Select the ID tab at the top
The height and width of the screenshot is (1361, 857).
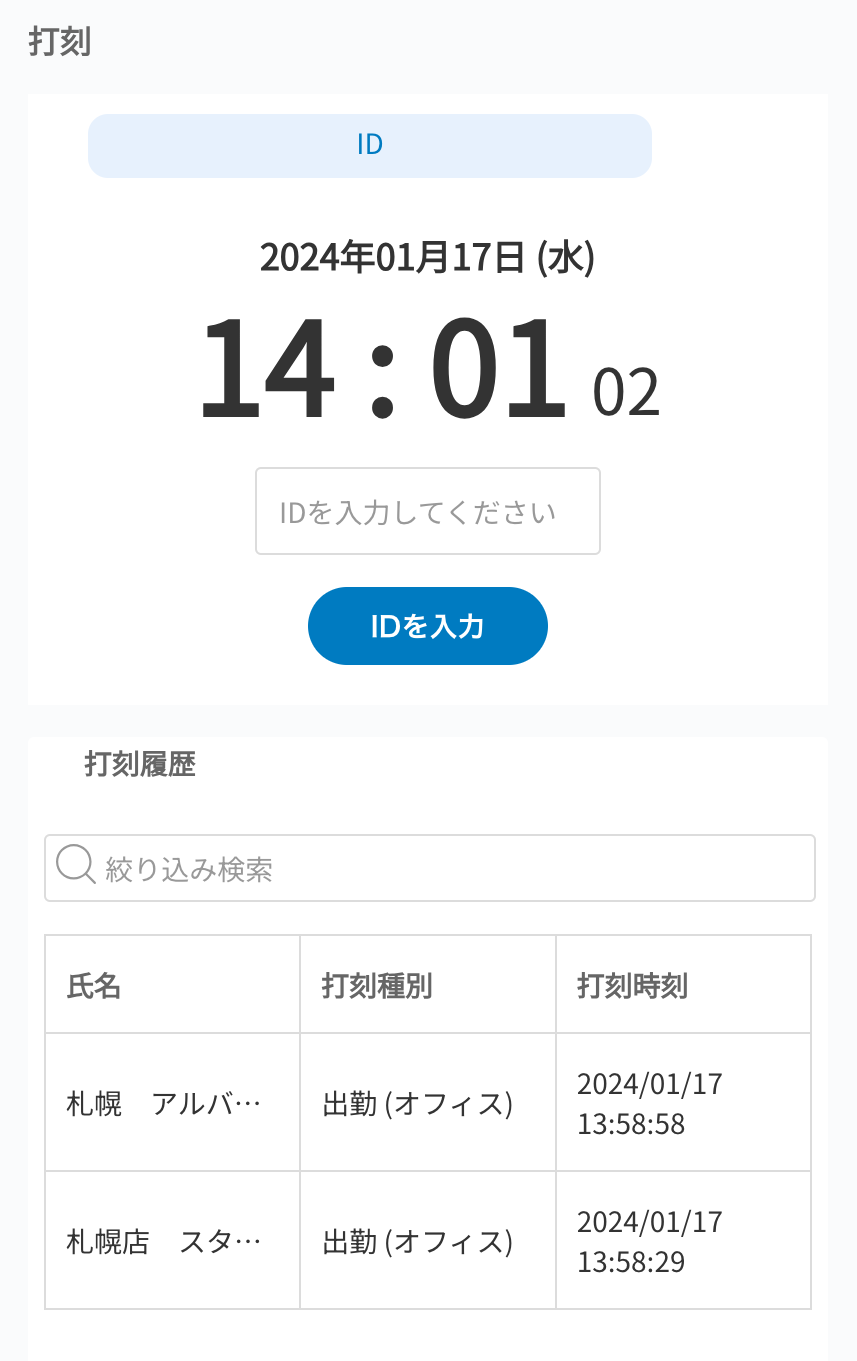370,146
